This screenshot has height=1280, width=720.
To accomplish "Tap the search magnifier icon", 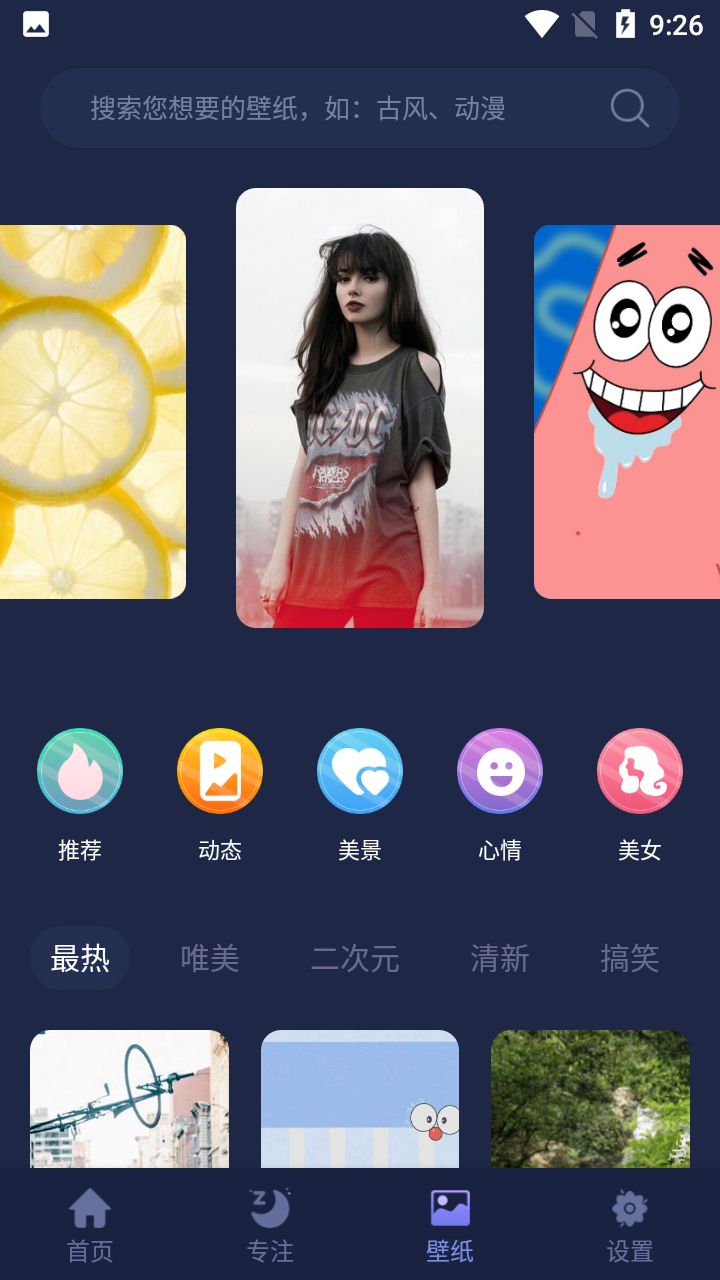I will pos(627,108).
